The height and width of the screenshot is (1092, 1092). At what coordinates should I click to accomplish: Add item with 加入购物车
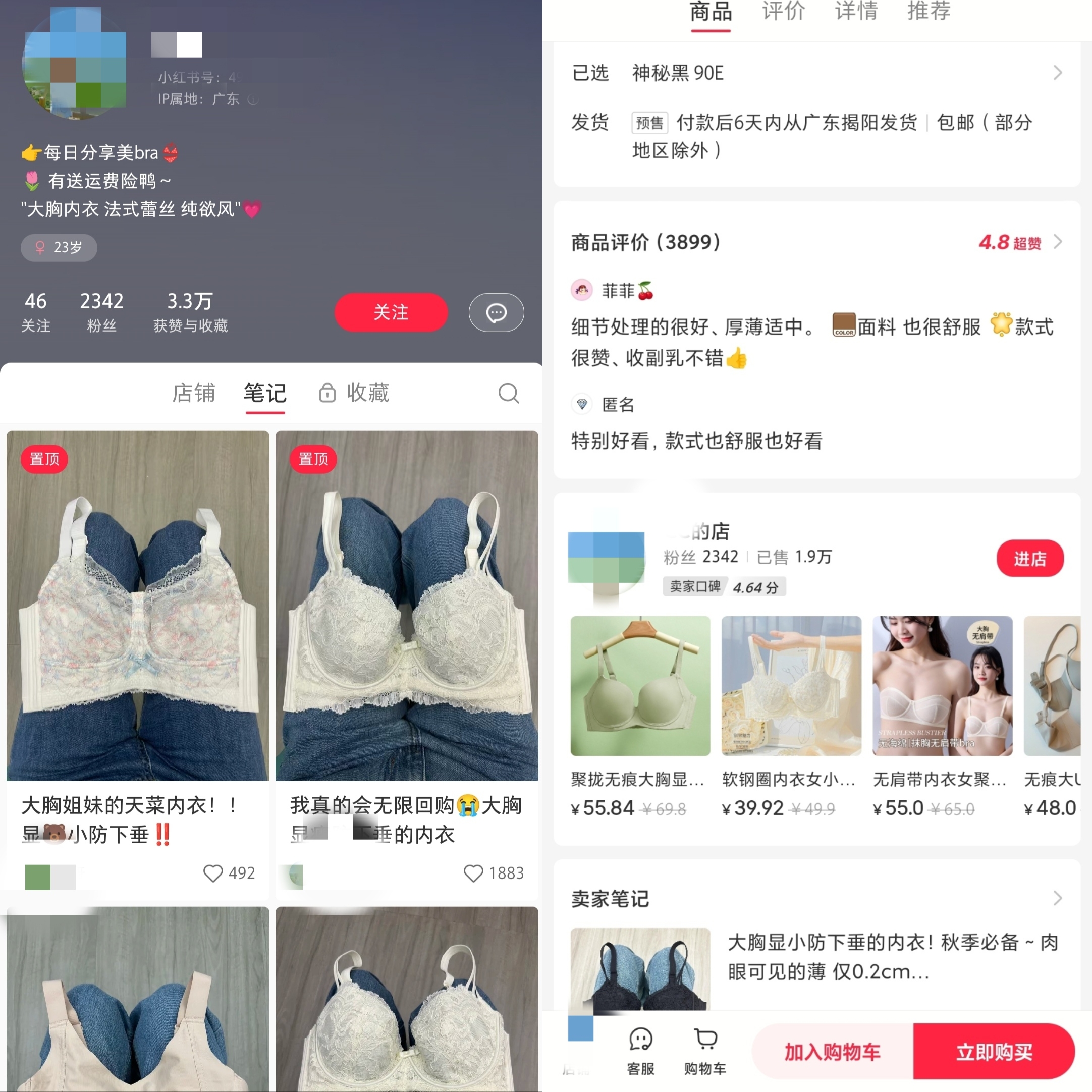click(832, 1052)
